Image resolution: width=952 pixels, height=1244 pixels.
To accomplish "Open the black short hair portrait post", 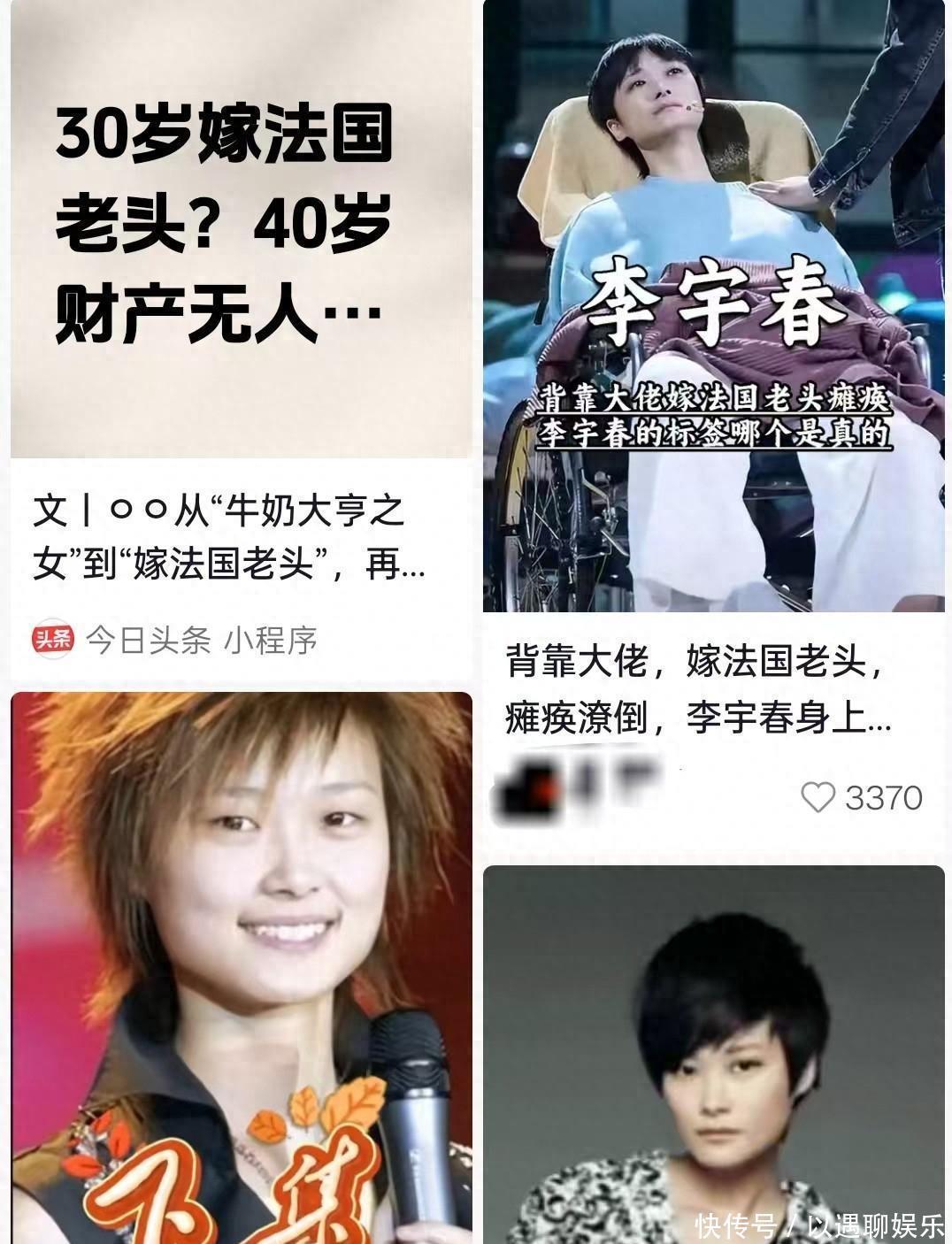I will pos(713,1053).
